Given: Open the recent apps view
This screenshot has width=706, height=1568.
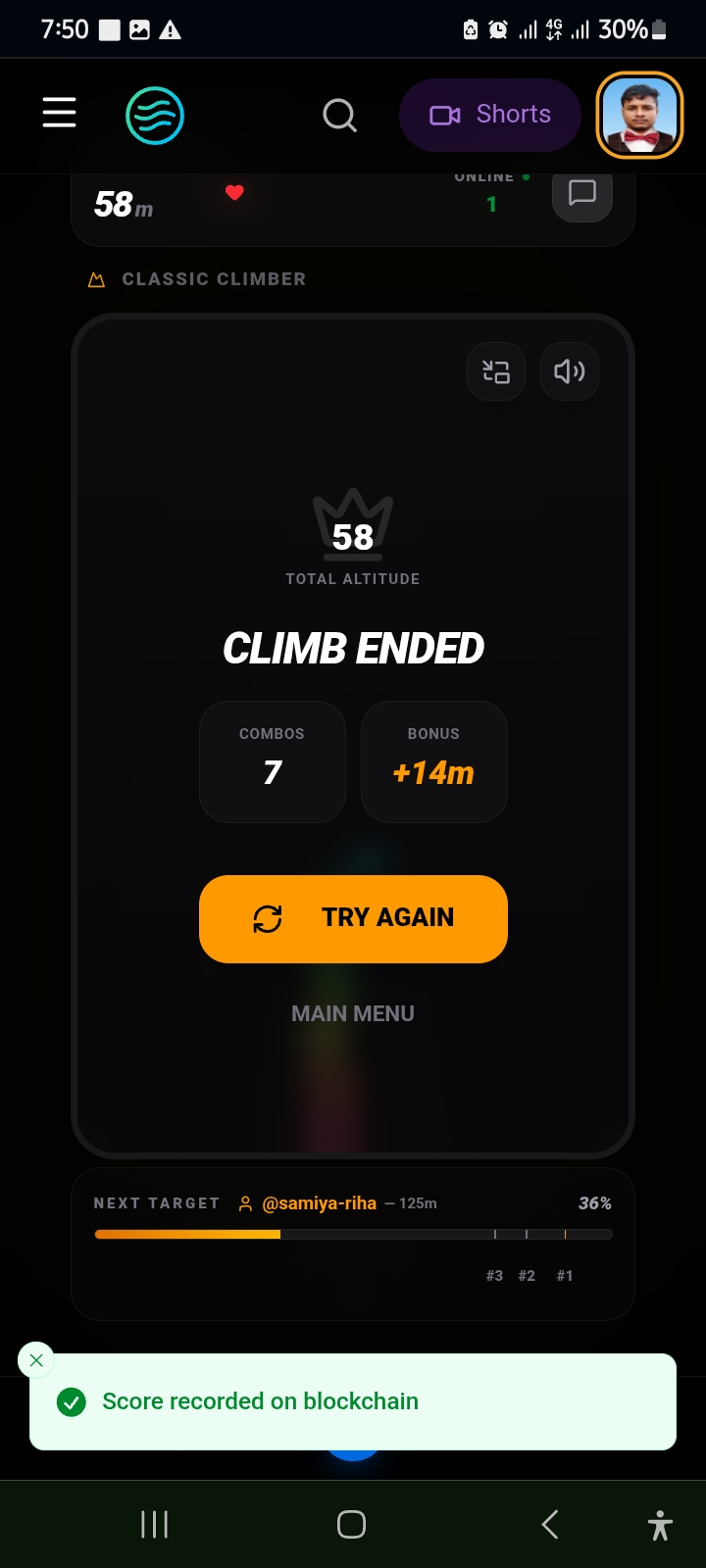Looking at the screenshot, I should click(155, 1524).
